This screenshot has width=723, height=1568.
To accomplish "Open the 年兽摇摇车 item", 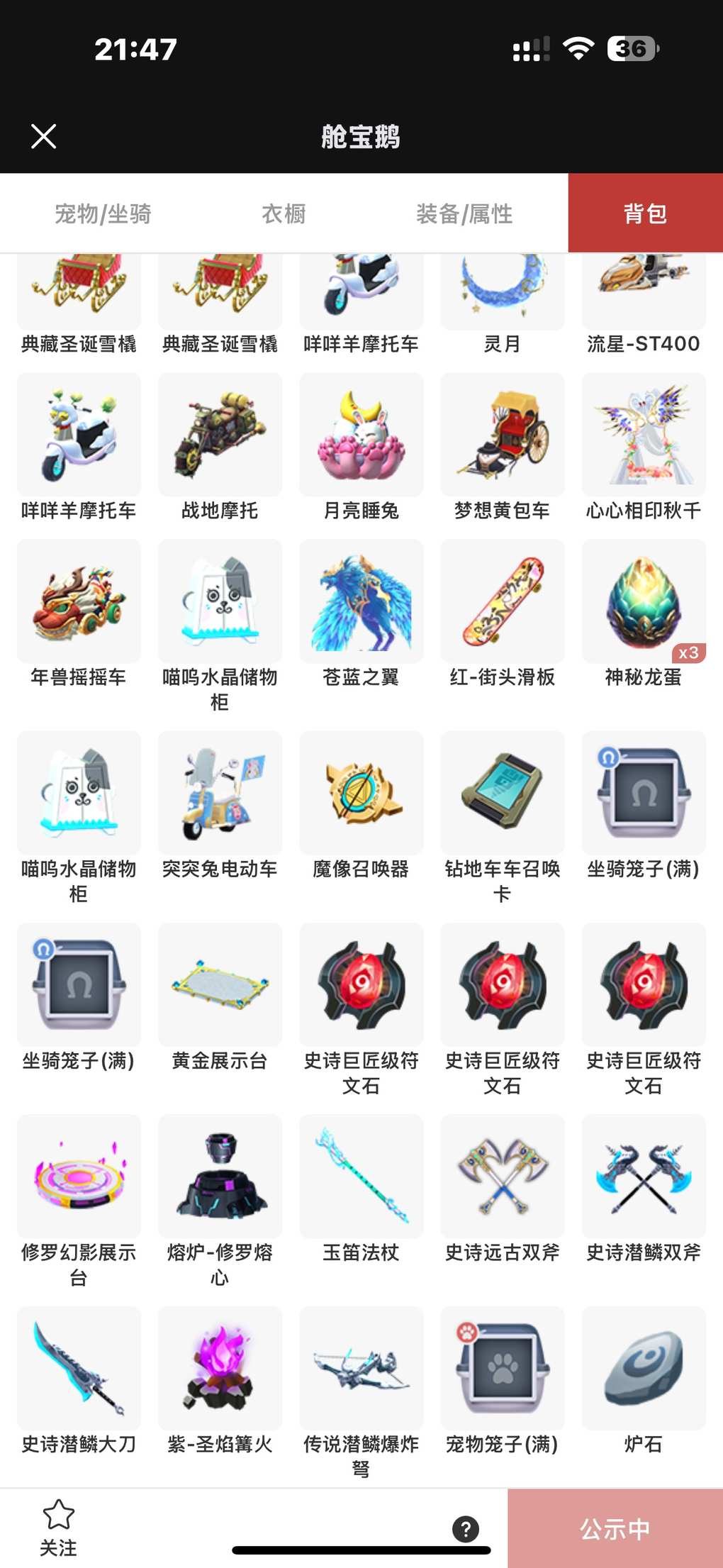I will pos(79,603).
